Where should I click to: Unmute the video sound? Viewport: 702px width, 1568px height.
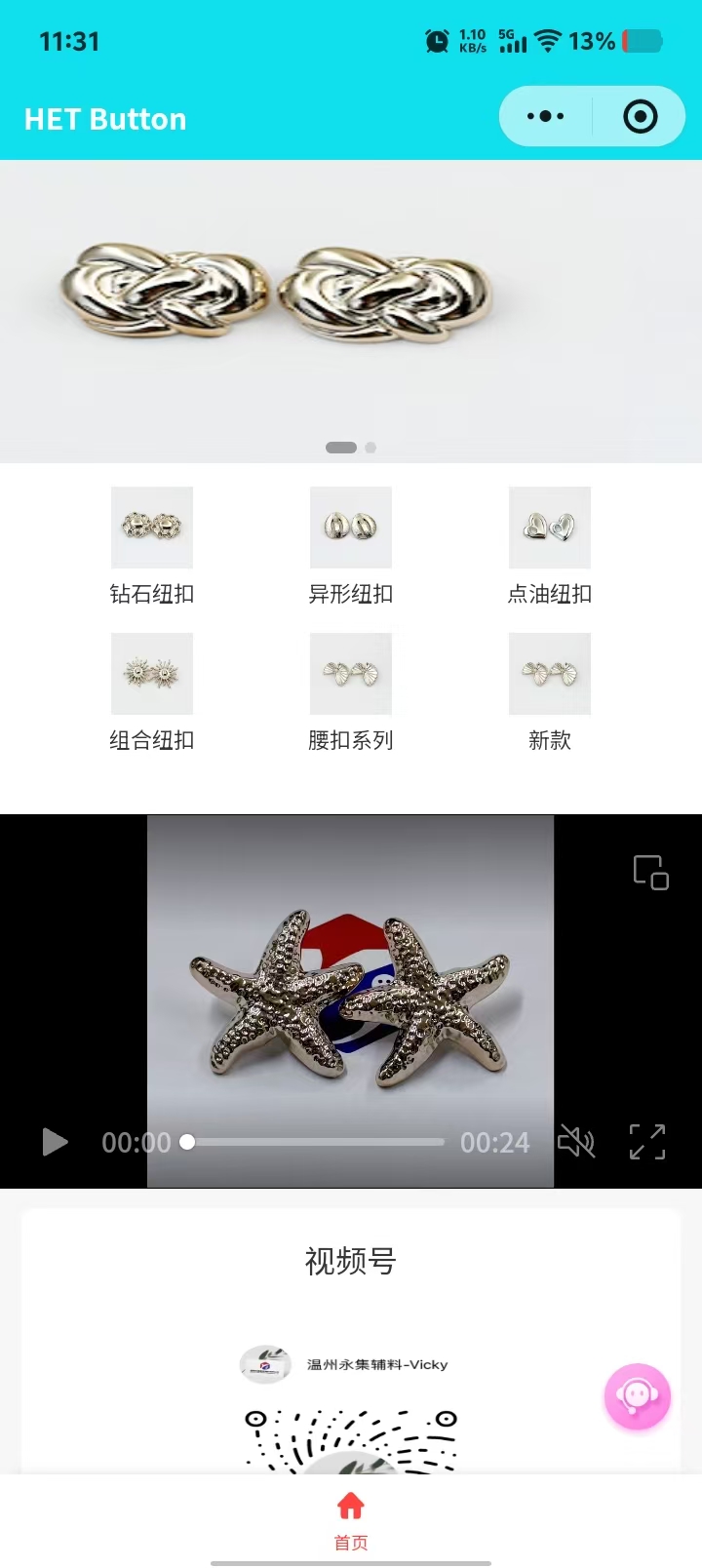click(576, 1142)
